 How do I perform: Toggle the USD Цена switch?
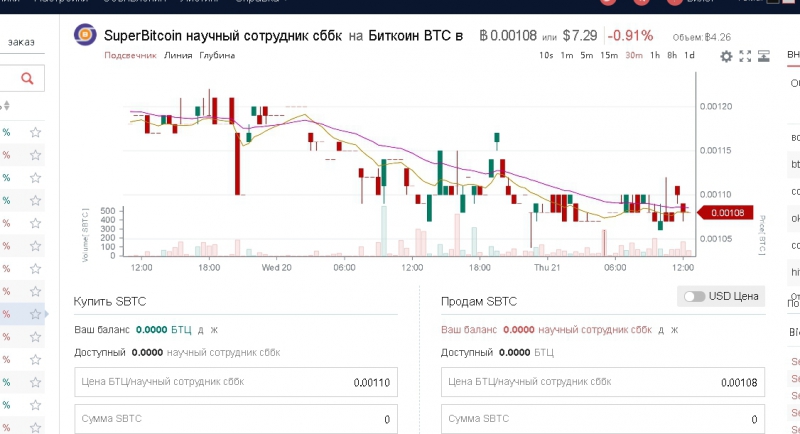tap(691, 296)
